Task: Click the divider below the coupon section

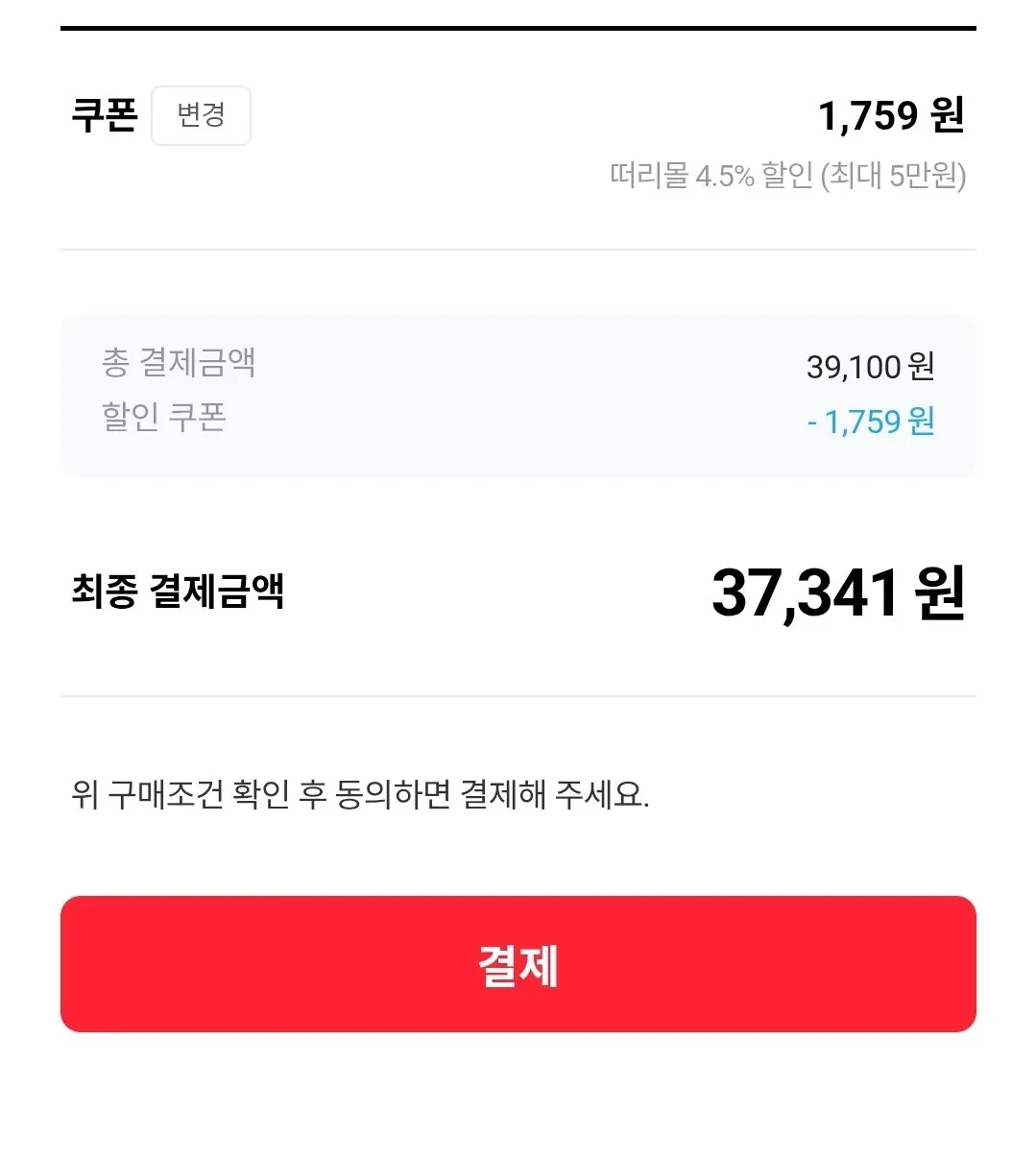Action: click(x=518, y=250)
